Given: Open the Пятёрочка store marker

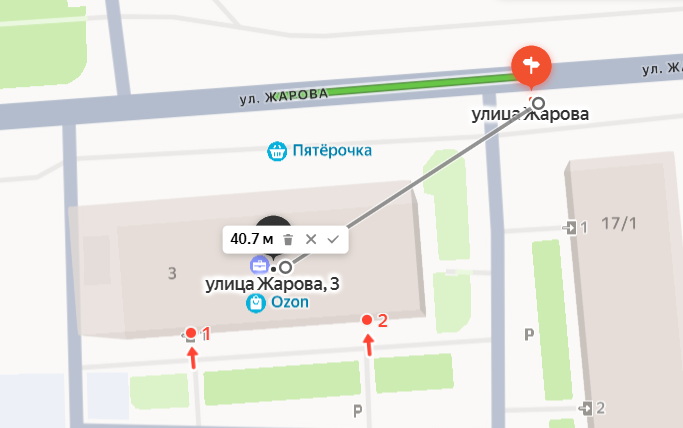Looking at the screenshot, I should coord(277,152).
